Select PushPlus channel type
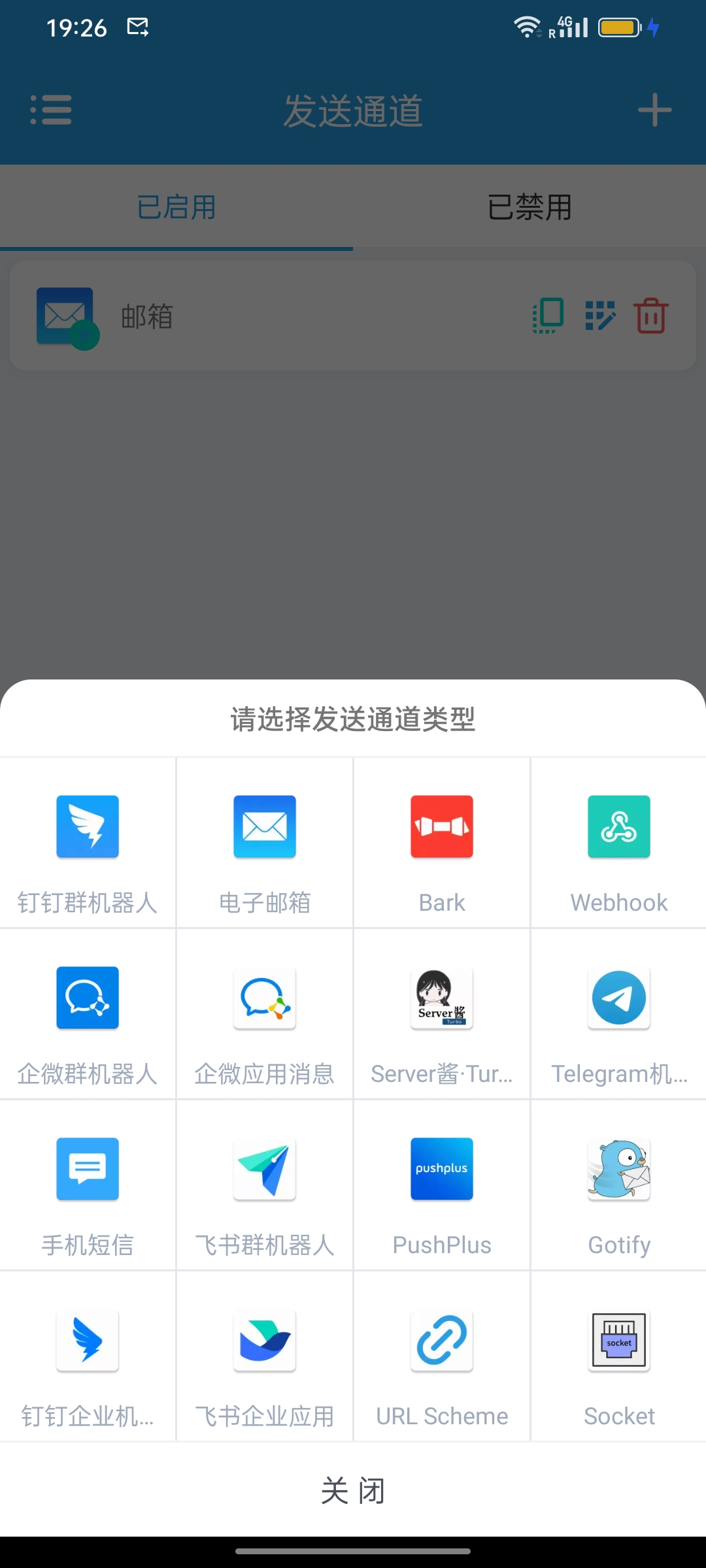The width and height of the screenshot is (706, 1568). click(442, 1185)
